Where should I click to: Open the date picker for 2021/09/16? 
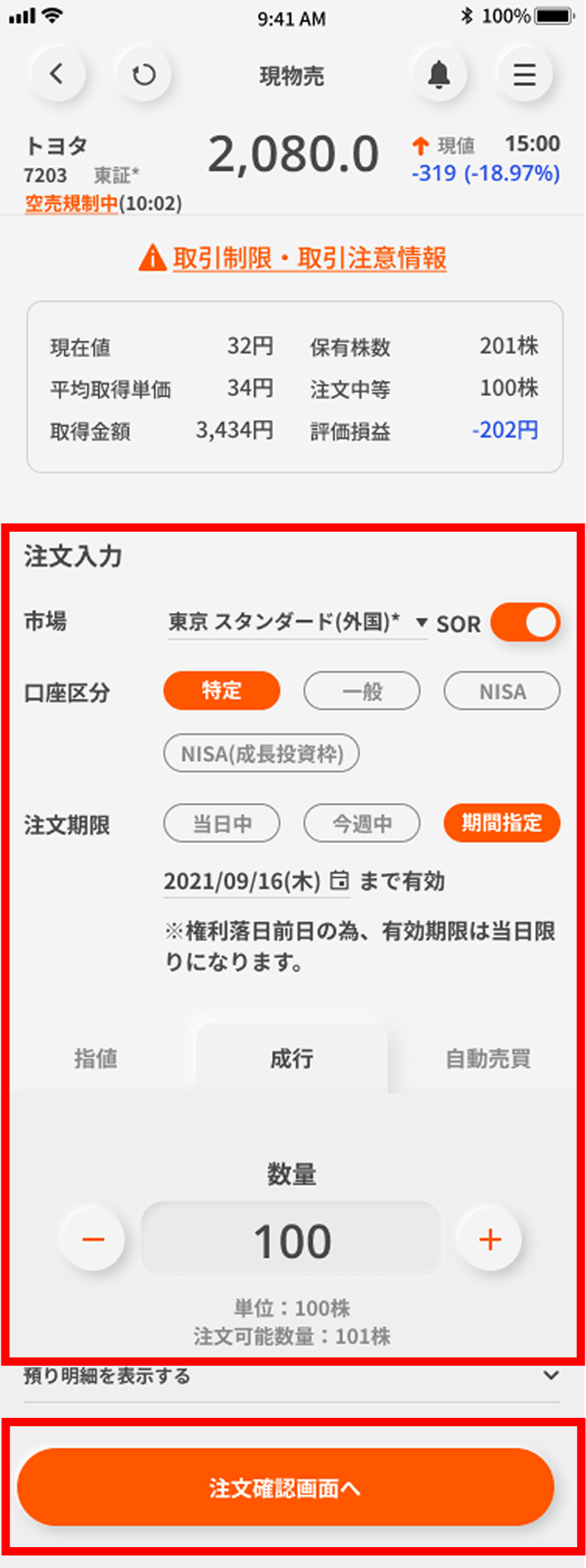pos(339,881)
